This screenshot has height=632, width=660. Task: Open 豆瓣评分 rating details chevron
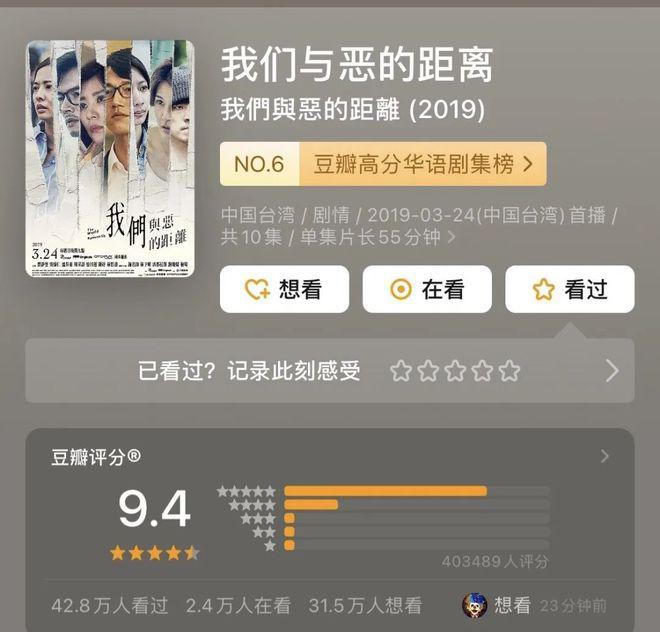604,456
